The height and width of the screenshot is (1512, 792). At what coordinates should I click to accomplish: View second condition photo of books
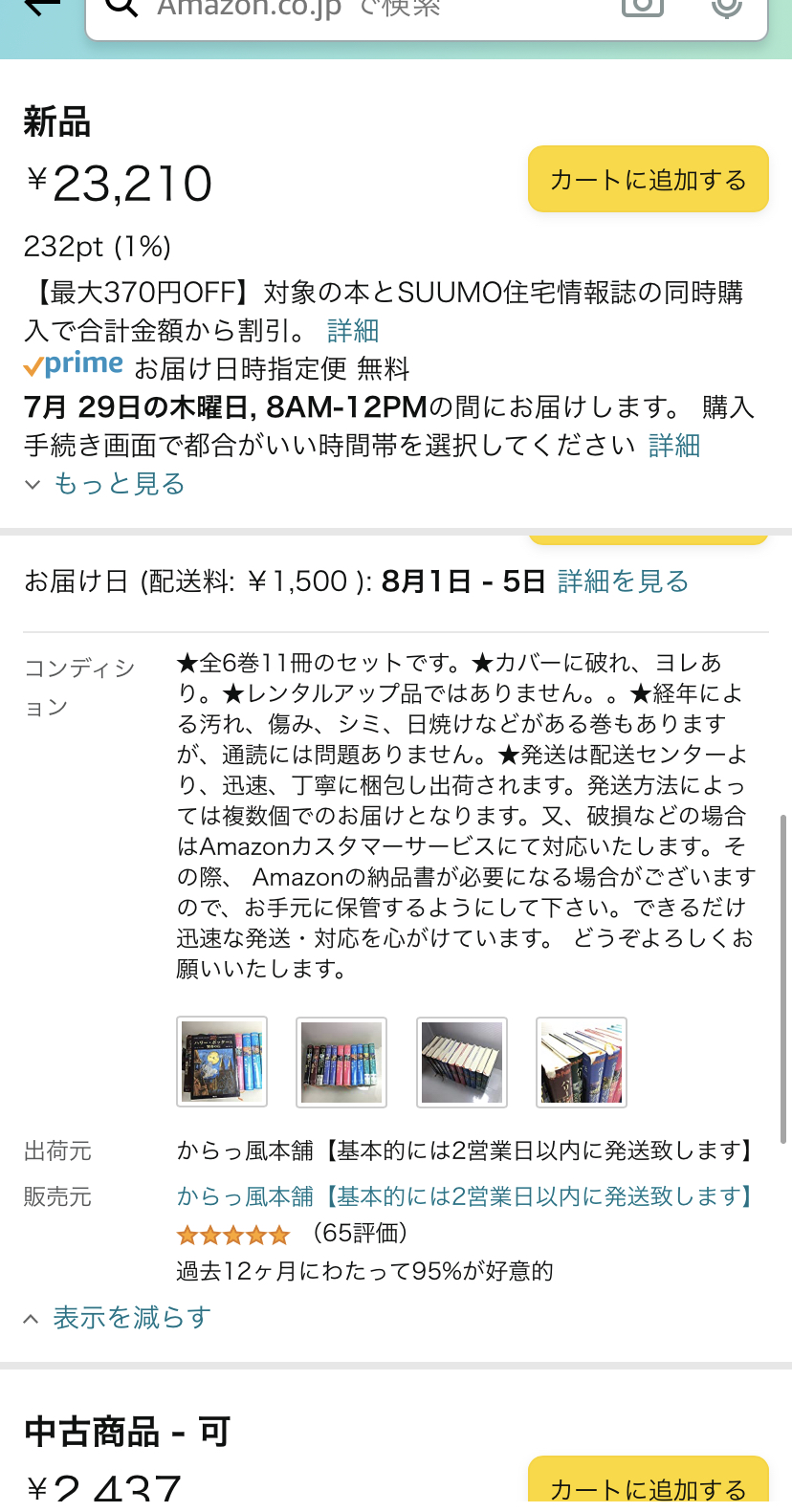(x=341, y=1062)
